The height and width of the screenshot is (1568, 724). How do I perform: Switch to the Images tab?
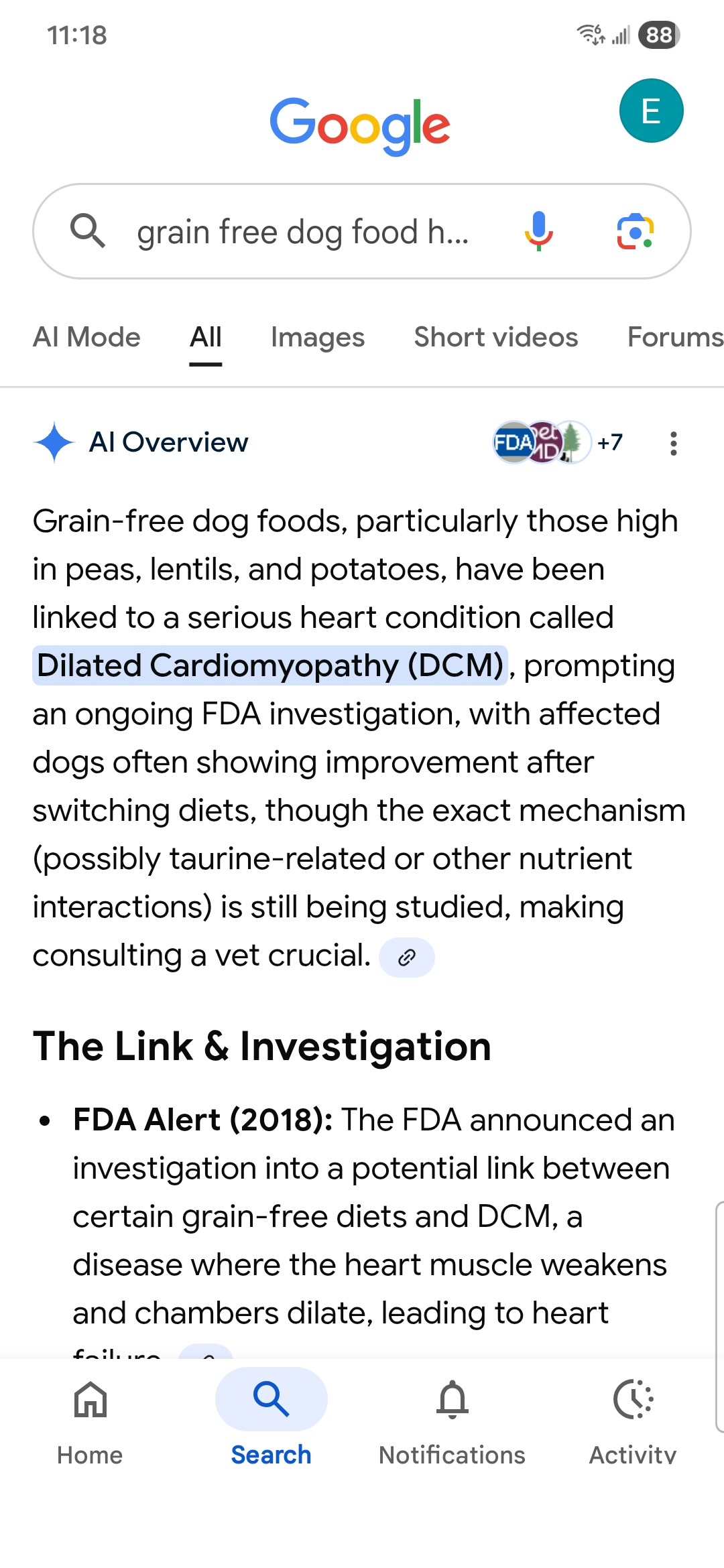coord(318,337)
